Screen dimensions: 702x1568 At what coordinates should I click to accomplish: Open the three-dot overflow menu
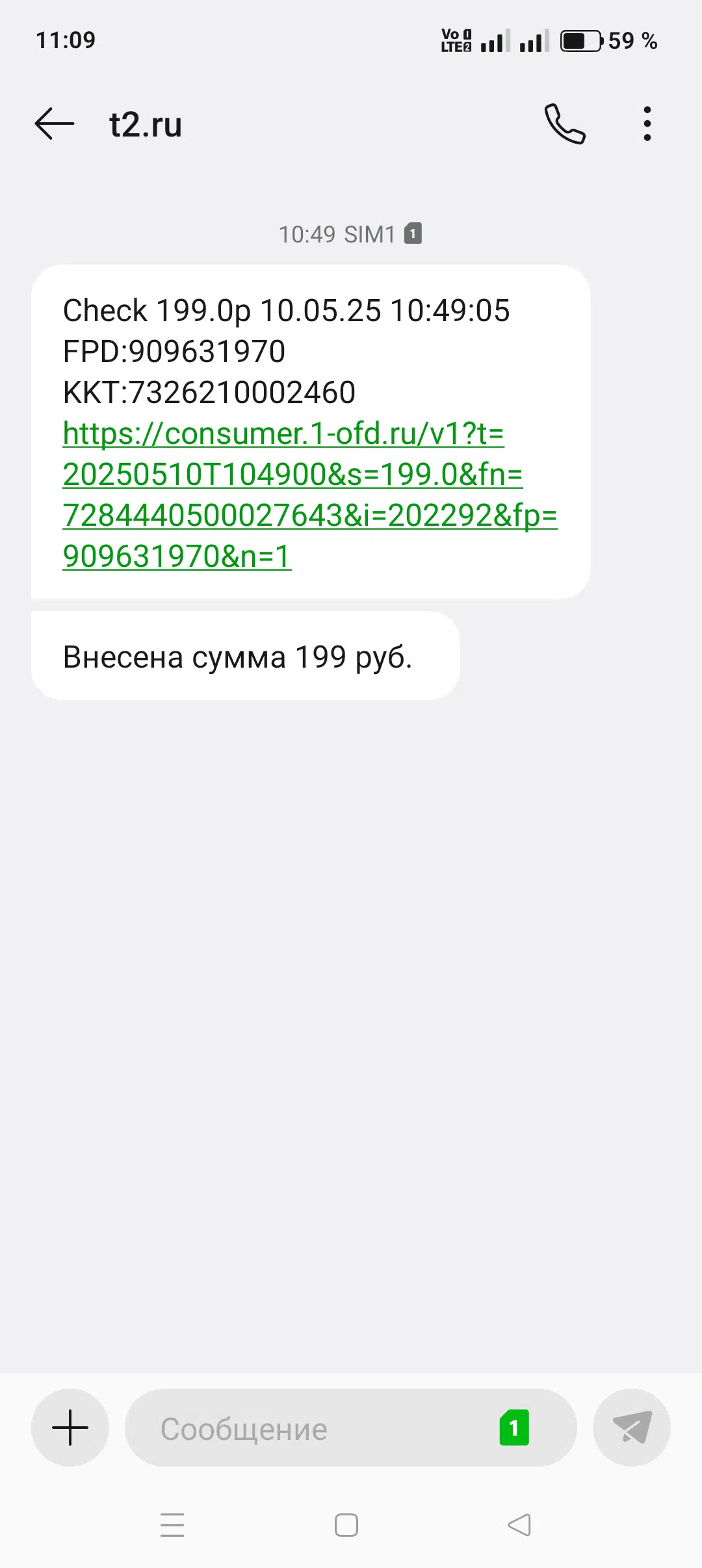pyautogui.click(x=647, y=124)
